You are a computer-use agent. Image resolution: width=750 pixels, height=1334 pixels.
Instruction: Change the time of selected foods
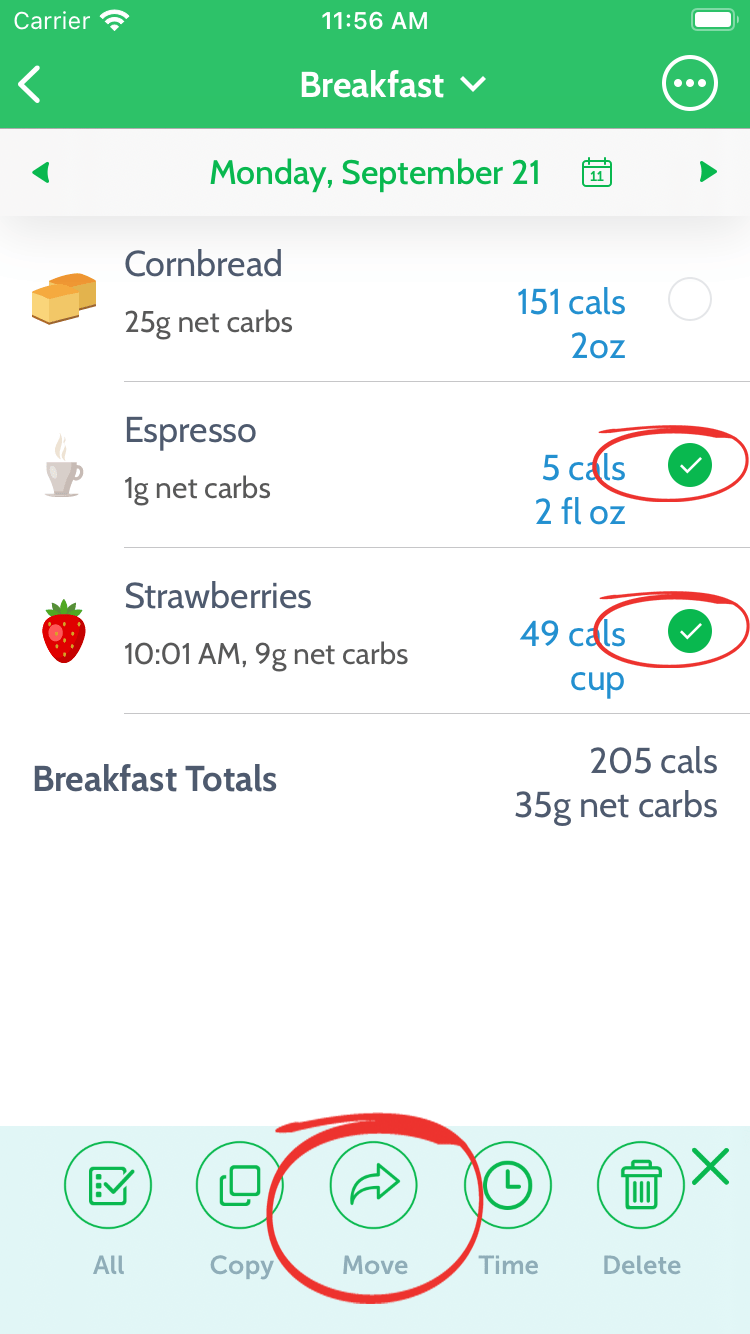508,1187
